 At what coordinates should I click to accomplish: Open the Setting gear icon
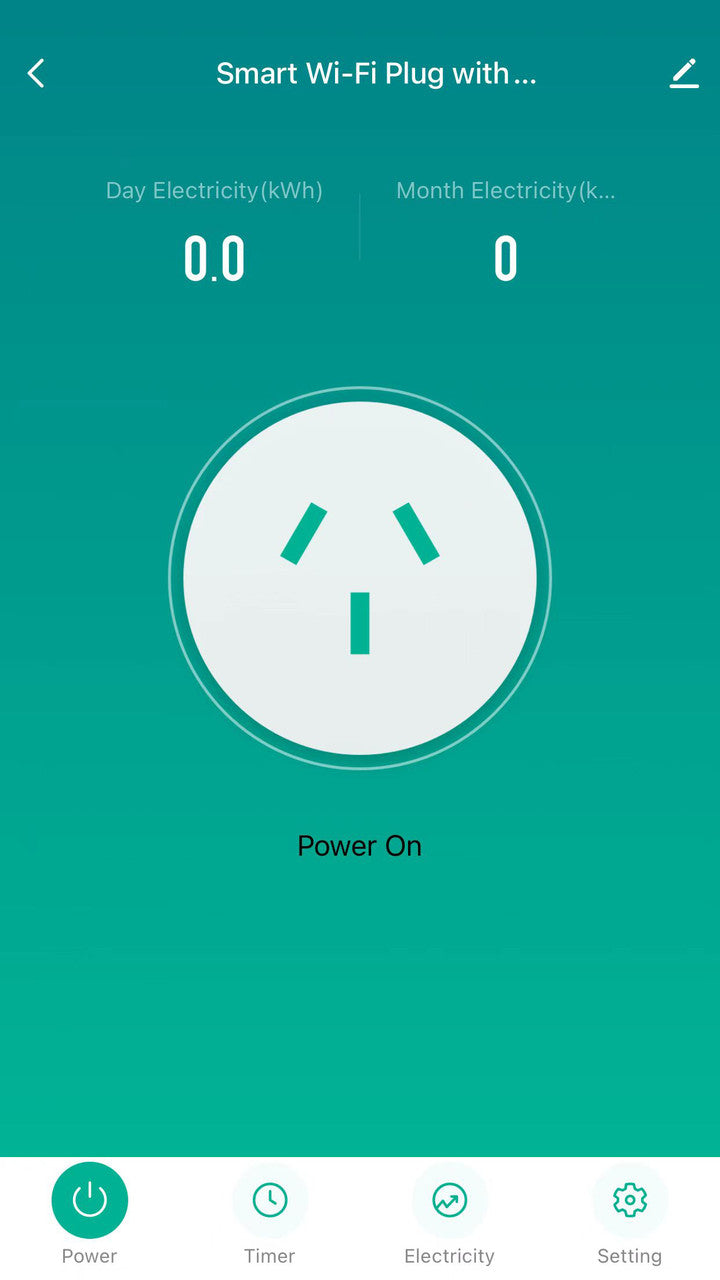point(629,1200)
